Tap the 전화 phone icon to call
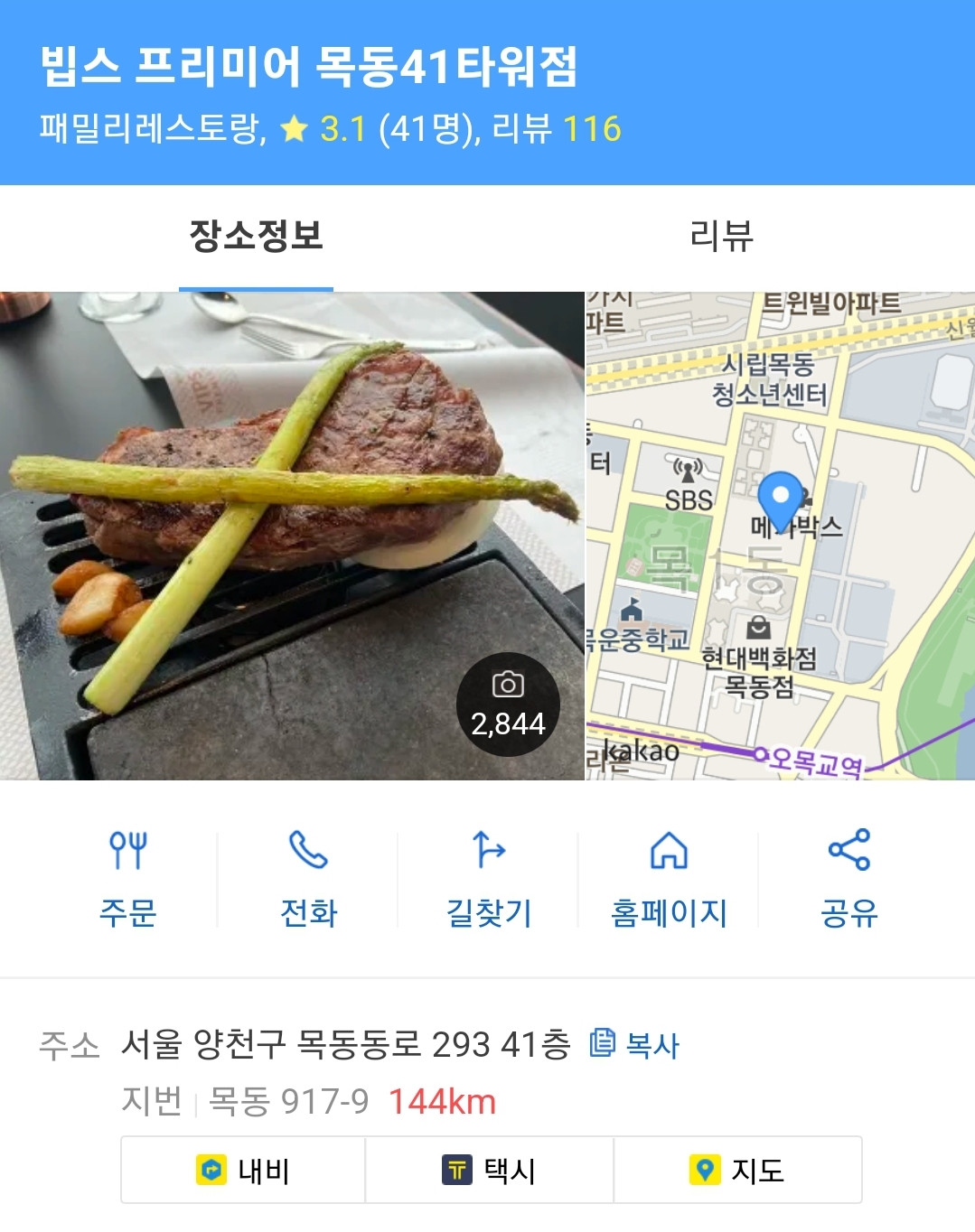This screenshot has height=1232, width=975. tap(308, 849)
